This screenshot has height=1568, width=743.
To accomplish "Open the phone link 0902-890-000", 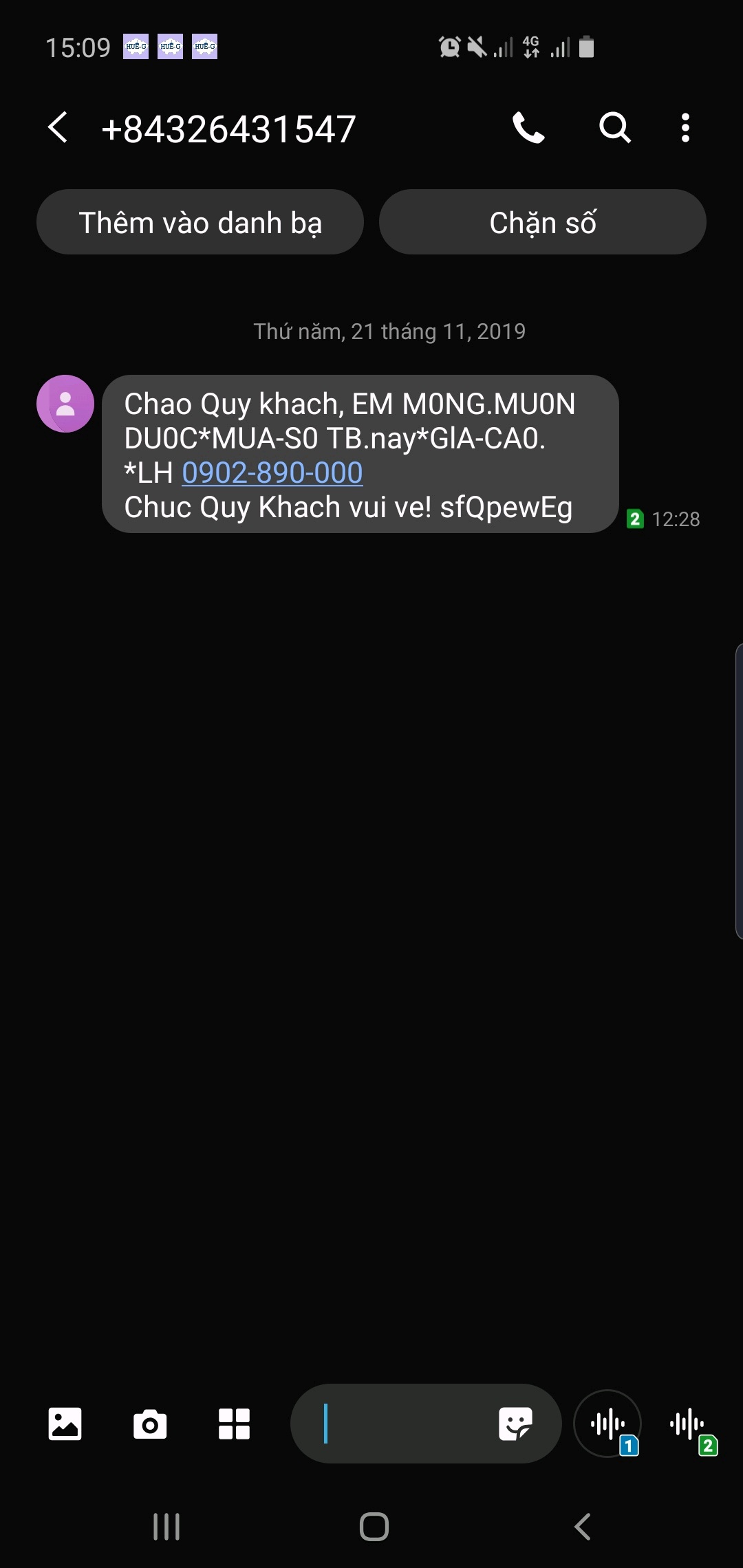I will (x=272, y=473).
